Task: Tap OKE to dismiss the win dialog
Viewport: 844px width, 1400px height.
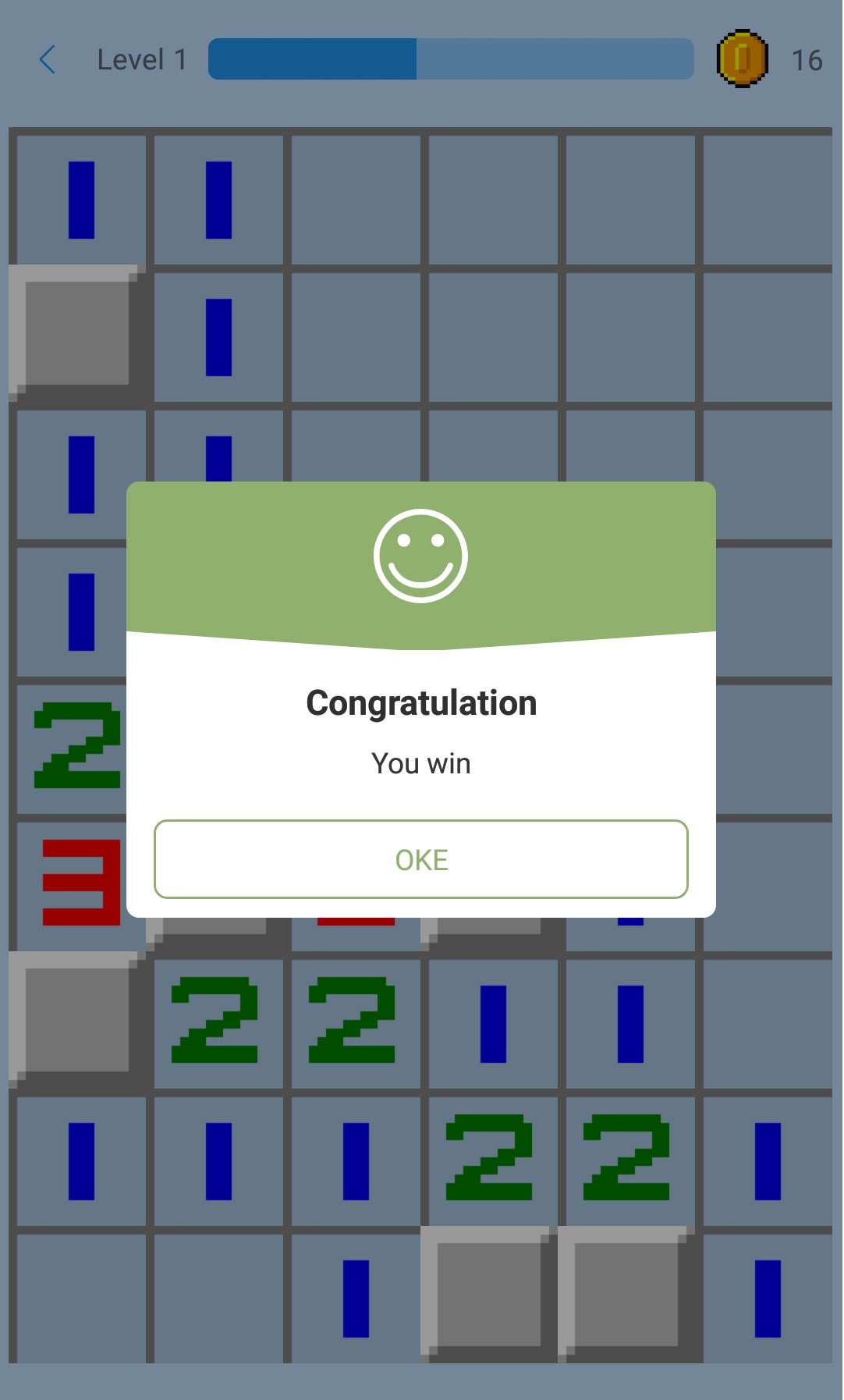Action: pos(421,859)
